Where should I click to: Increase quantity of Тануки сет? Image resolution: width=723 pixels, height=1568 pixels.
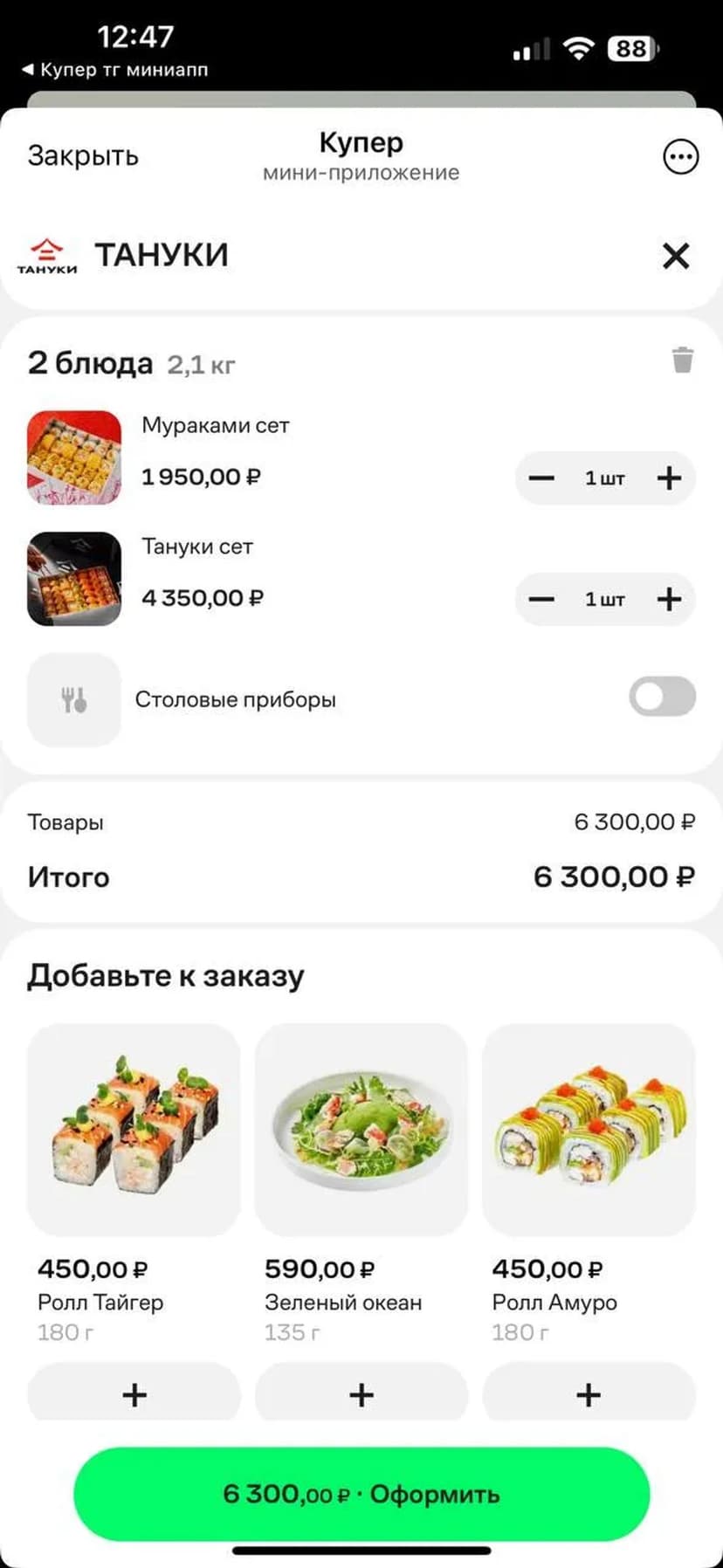coord(669,600)
